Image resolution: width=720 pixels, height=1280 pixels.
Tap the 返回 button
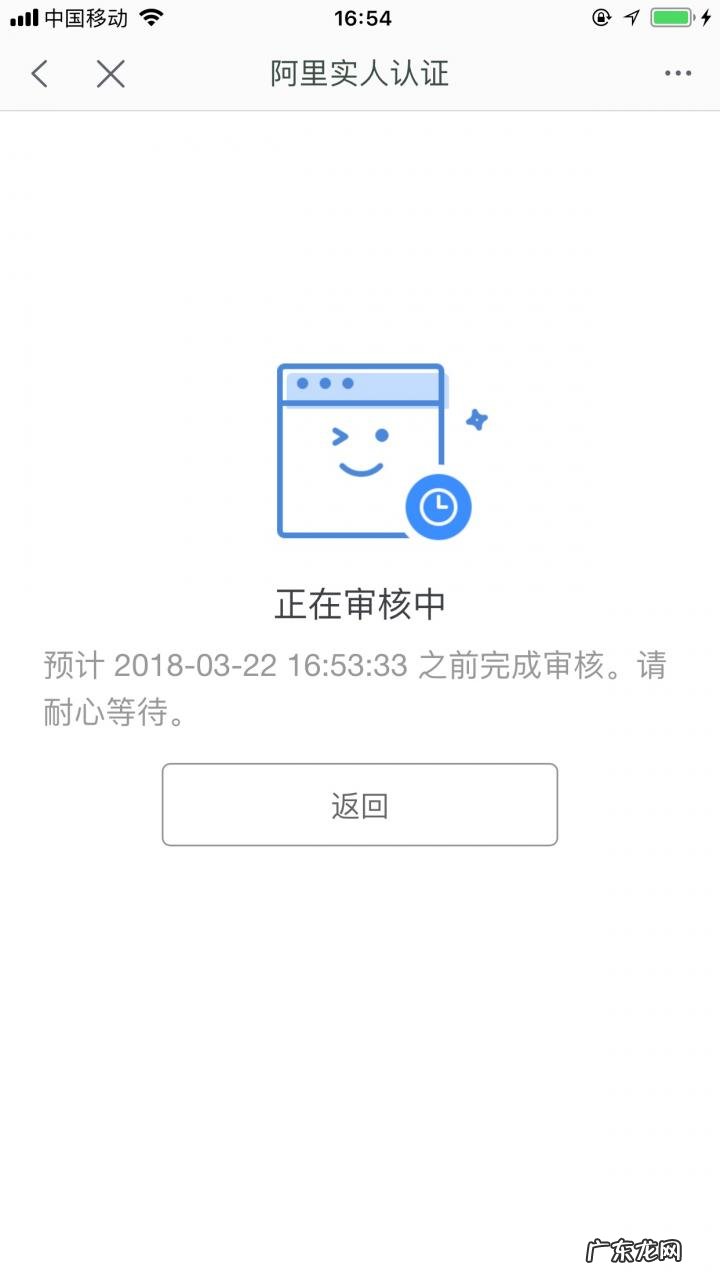click(360, 804)
